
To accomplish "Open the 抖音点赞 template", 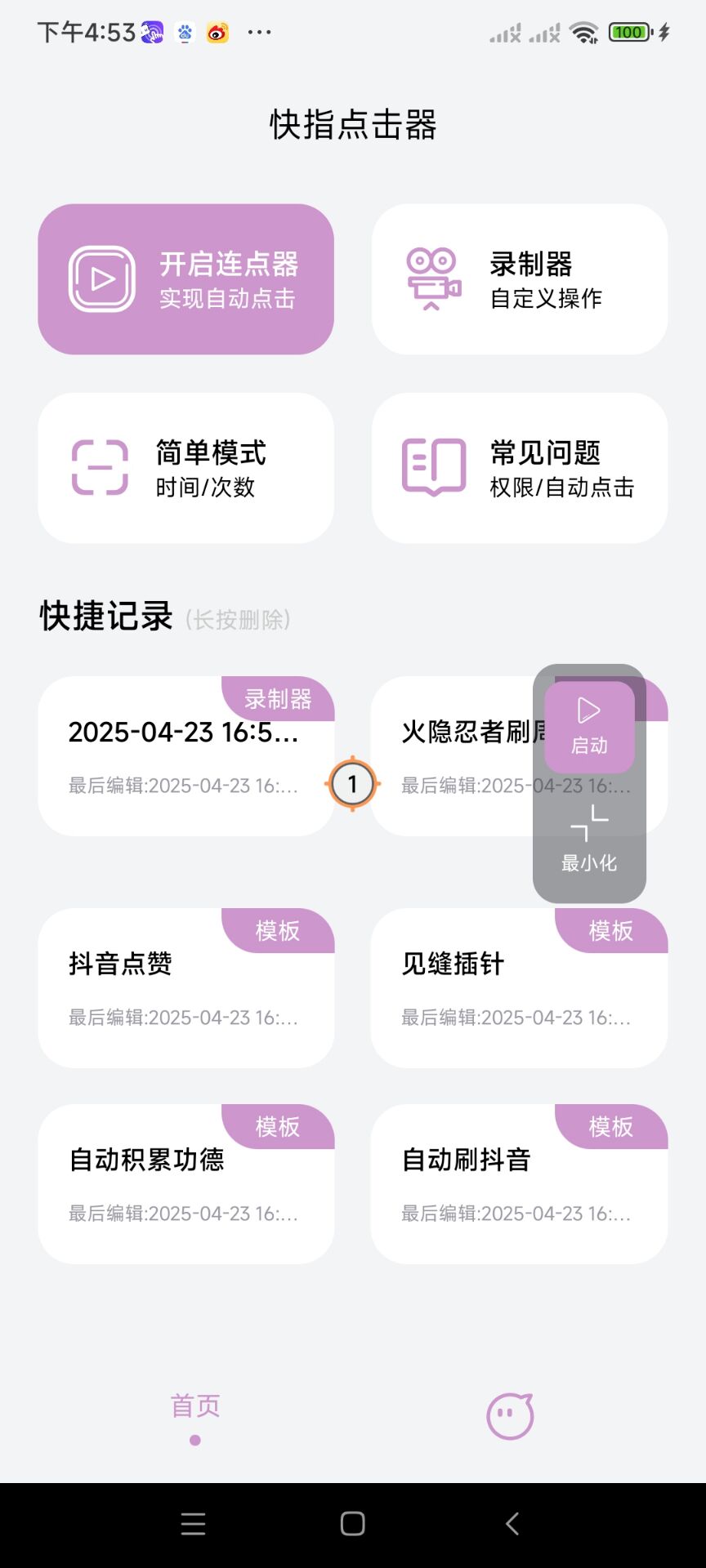I will (x=185, y=988).
